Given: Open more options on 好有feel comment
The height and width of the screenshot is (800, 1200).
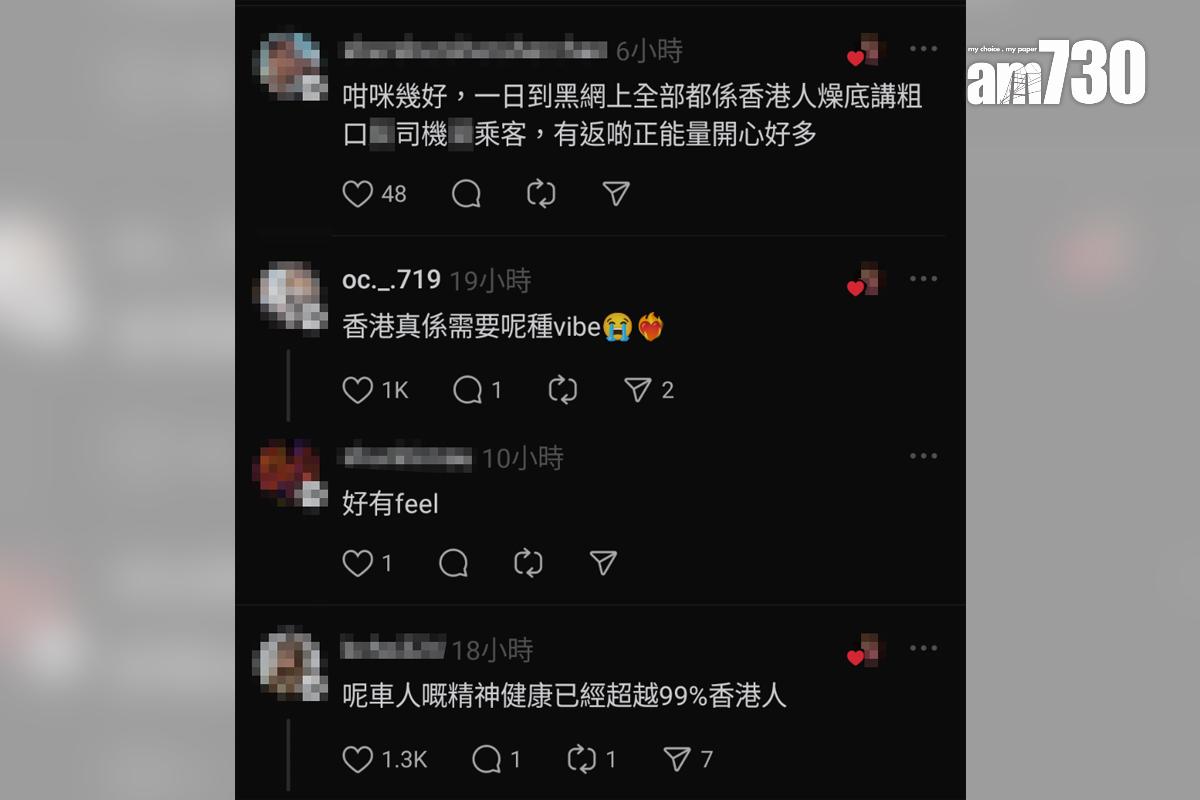Looking at the screenshot, I should pos(923,457).
